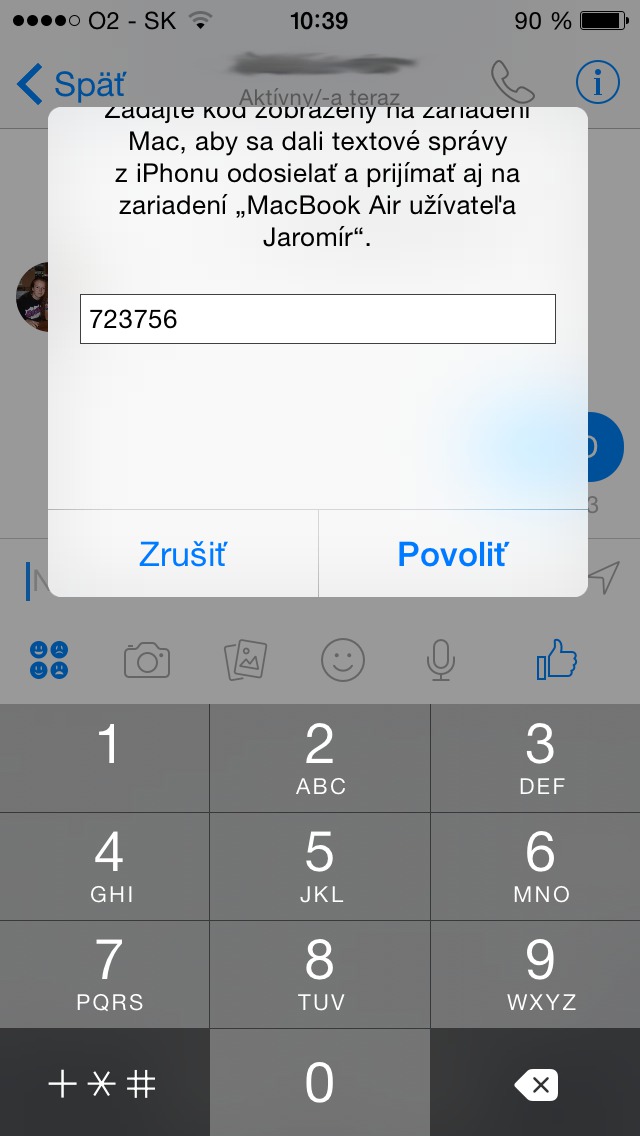Focus the code input field showing 723756

pos(317,319)
